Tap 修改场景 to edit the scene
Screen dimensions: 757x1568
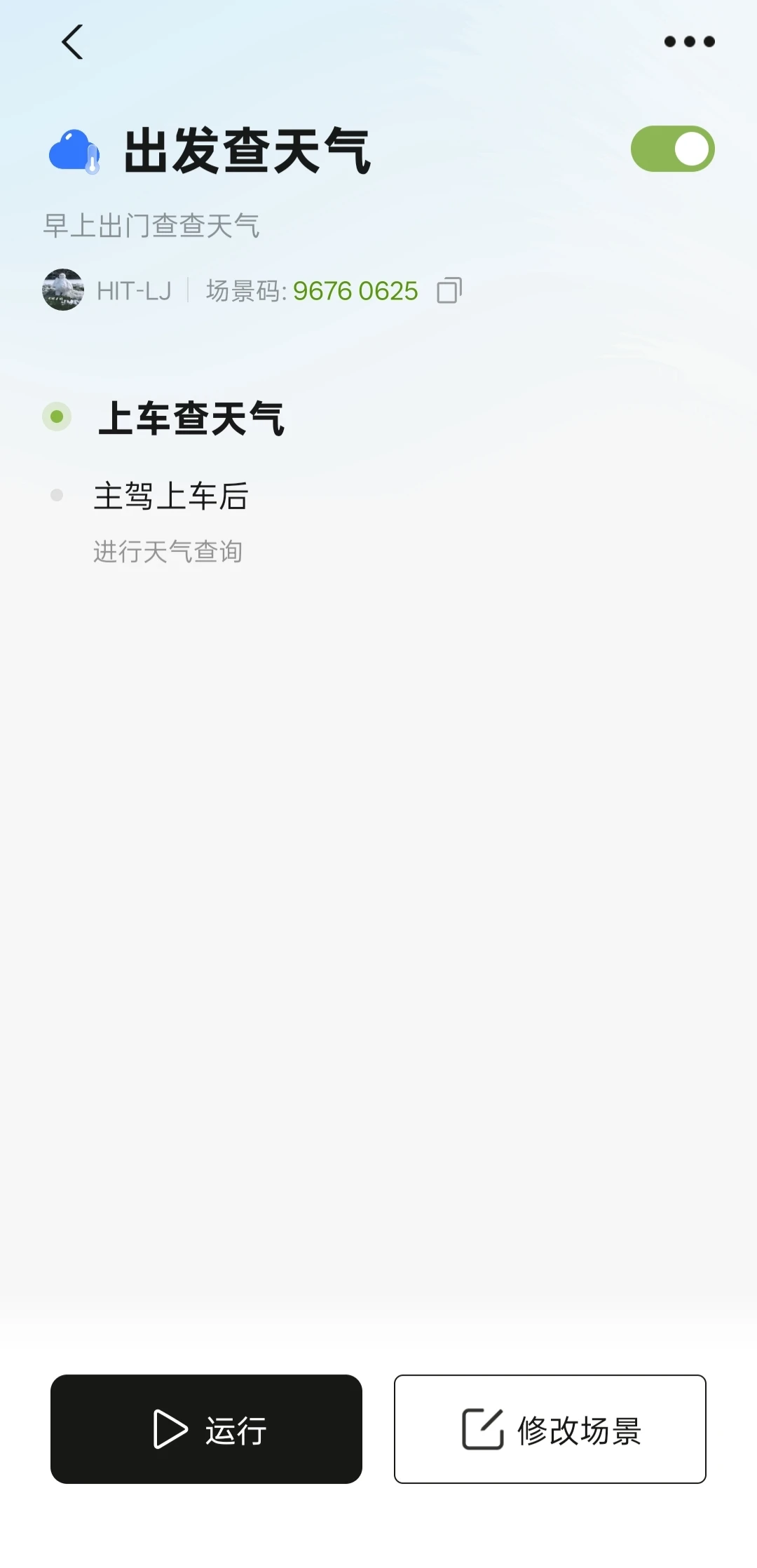[x=550, y=1428]
